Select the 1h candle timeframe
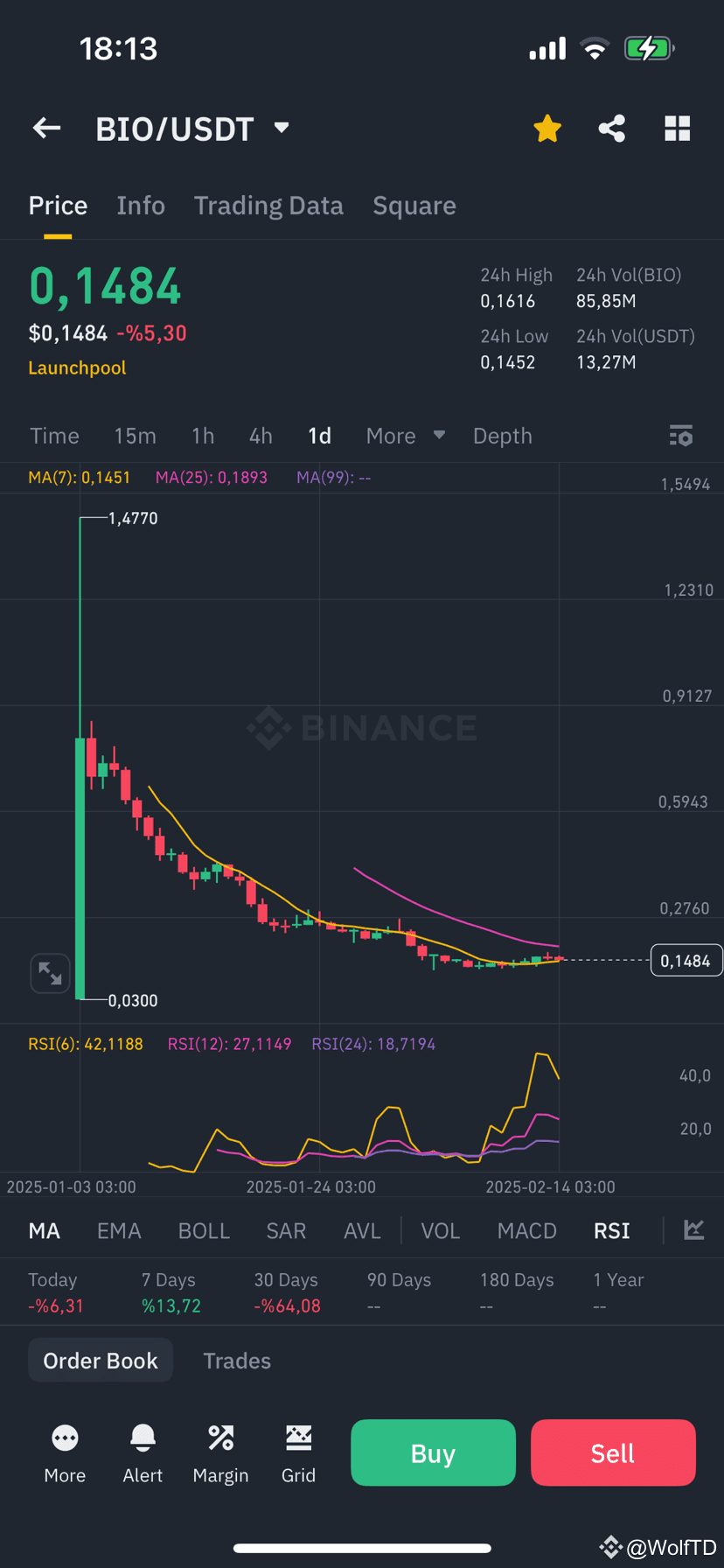724x1568 pixels. pyautogui.click(x=203, y=435)
